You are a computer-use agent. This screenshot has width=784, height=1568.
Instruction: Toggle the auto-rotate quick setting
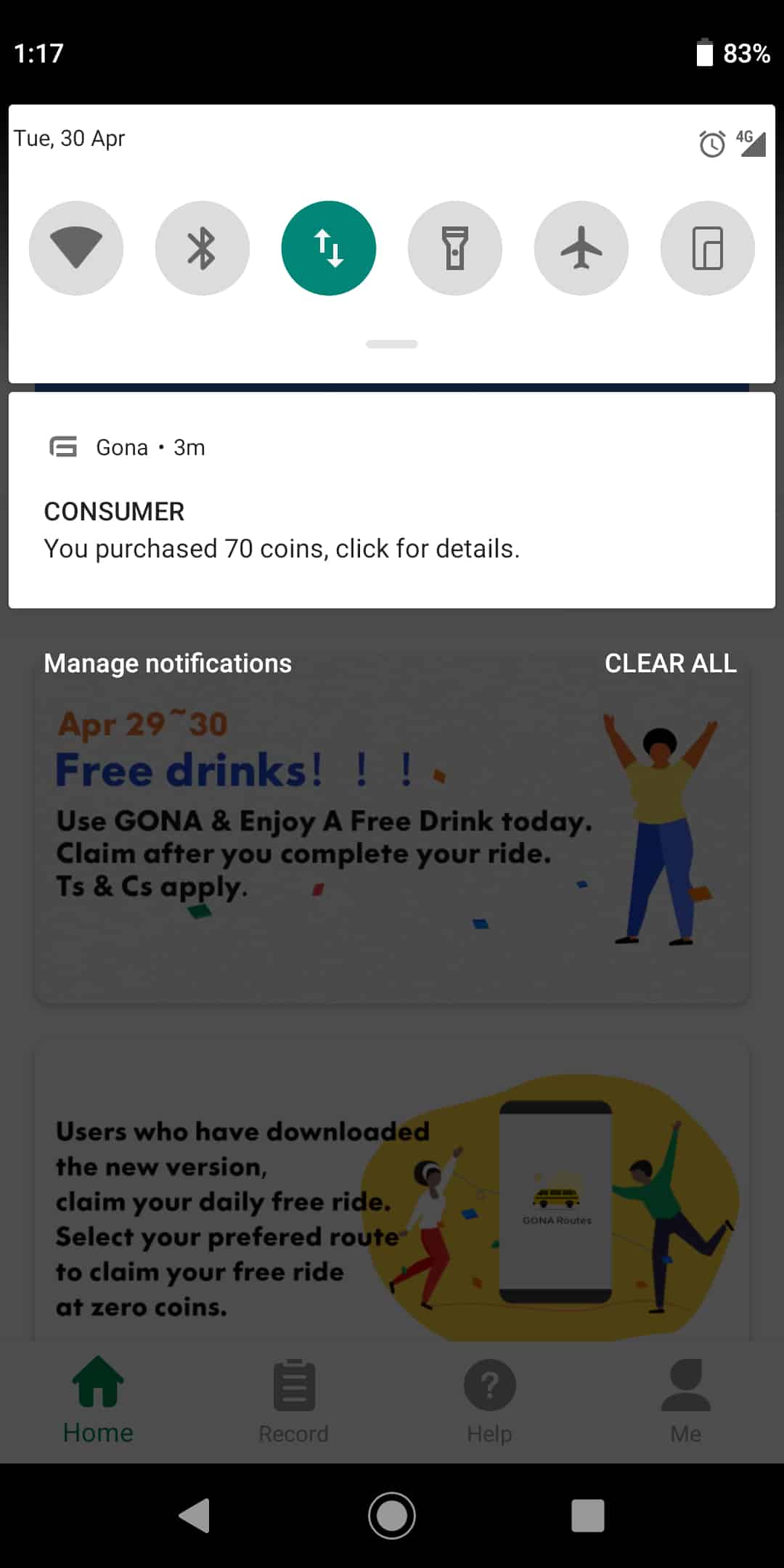[x=708, y=248]
